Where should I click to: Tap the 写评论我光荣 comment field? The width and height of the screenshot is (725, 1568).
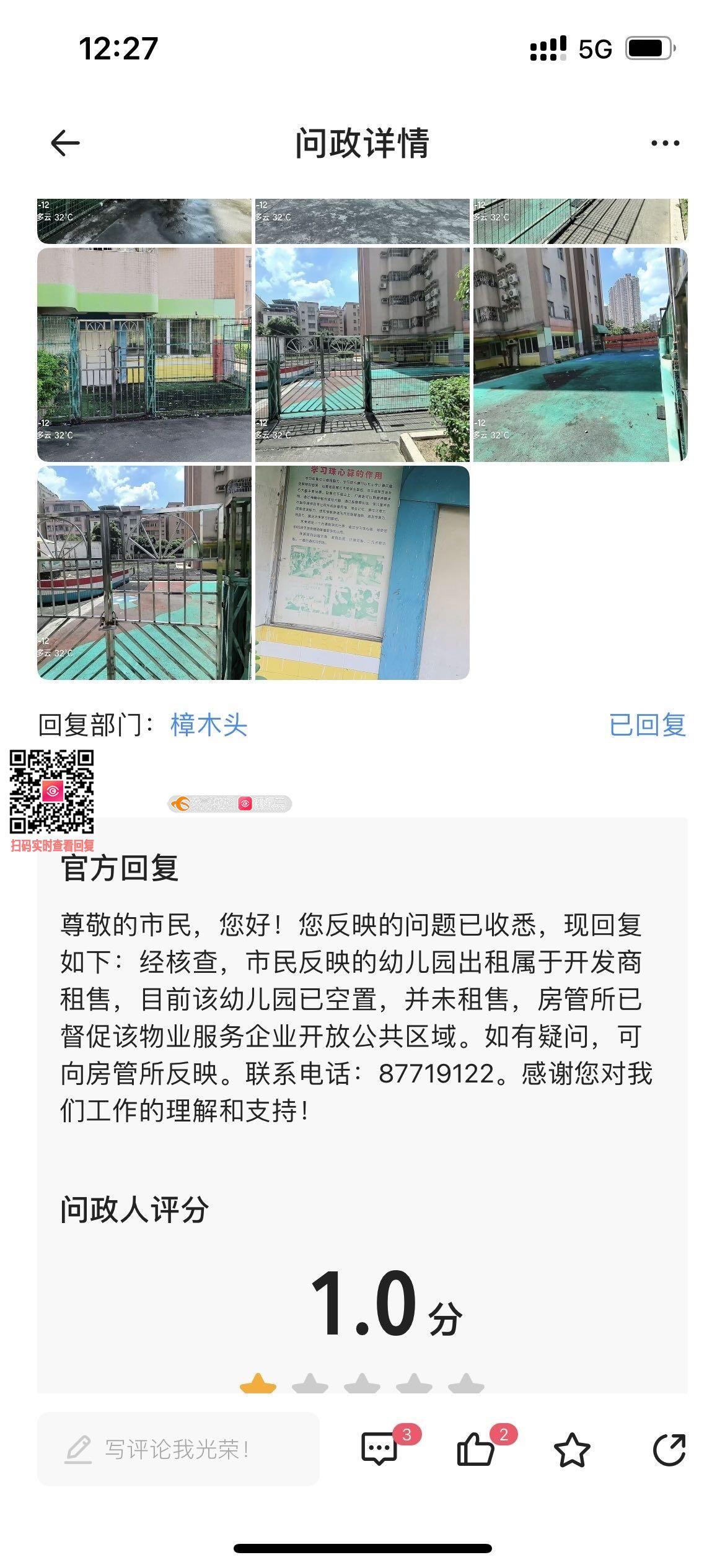[178, 1449]
